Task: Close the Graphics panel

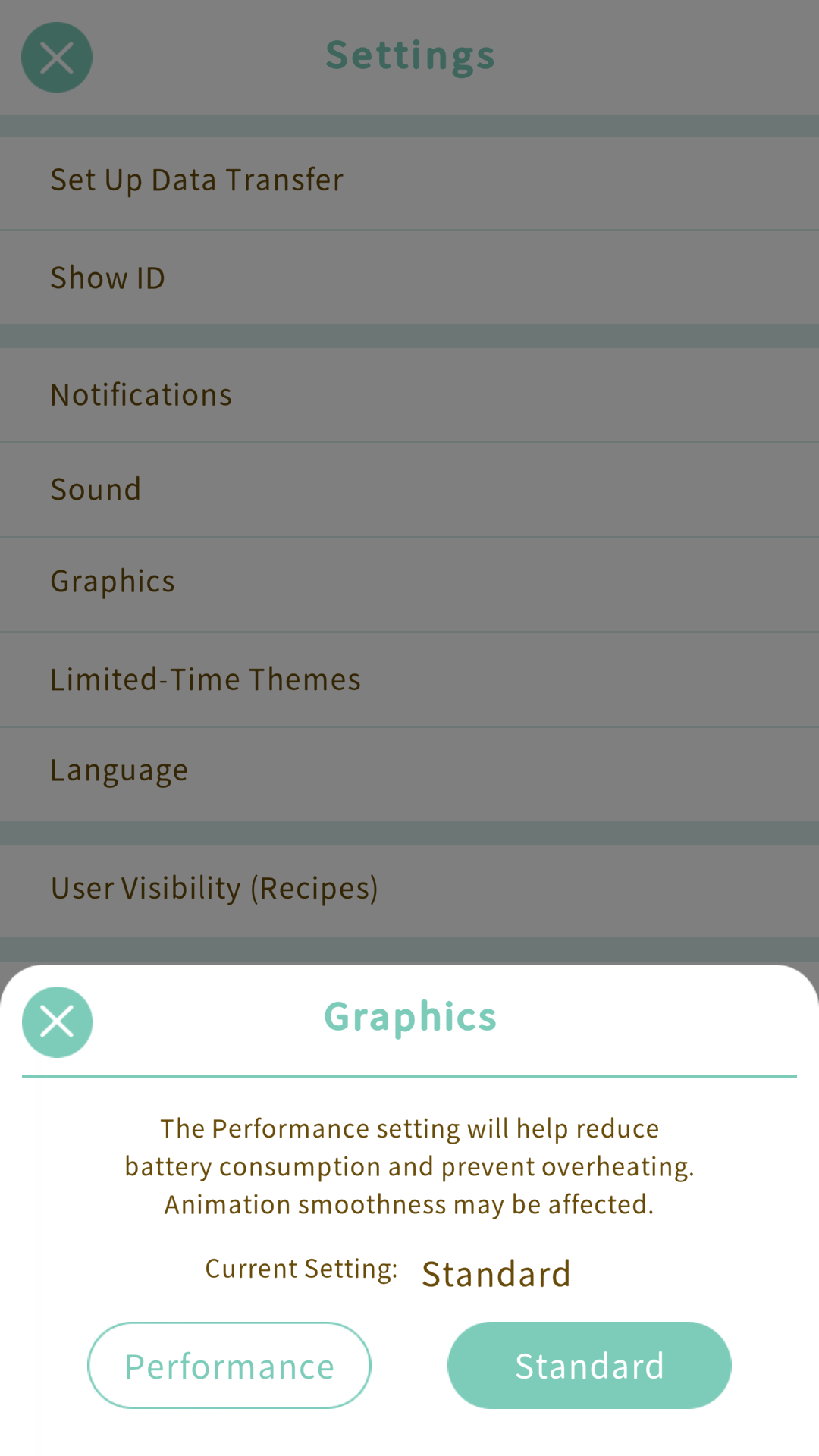Action: point(57,1021)
